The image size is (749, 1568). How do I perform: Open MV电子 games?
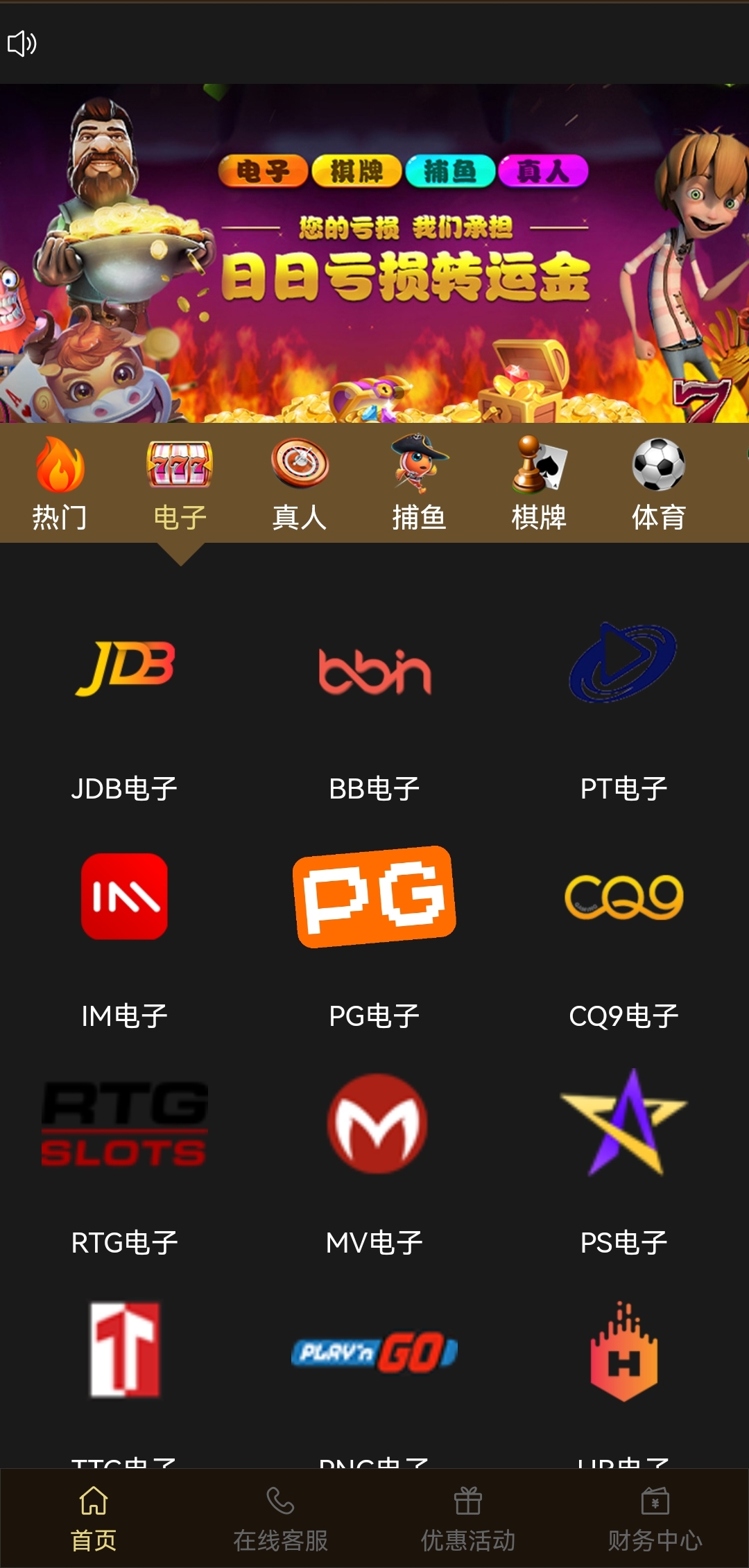(374, 1161)
